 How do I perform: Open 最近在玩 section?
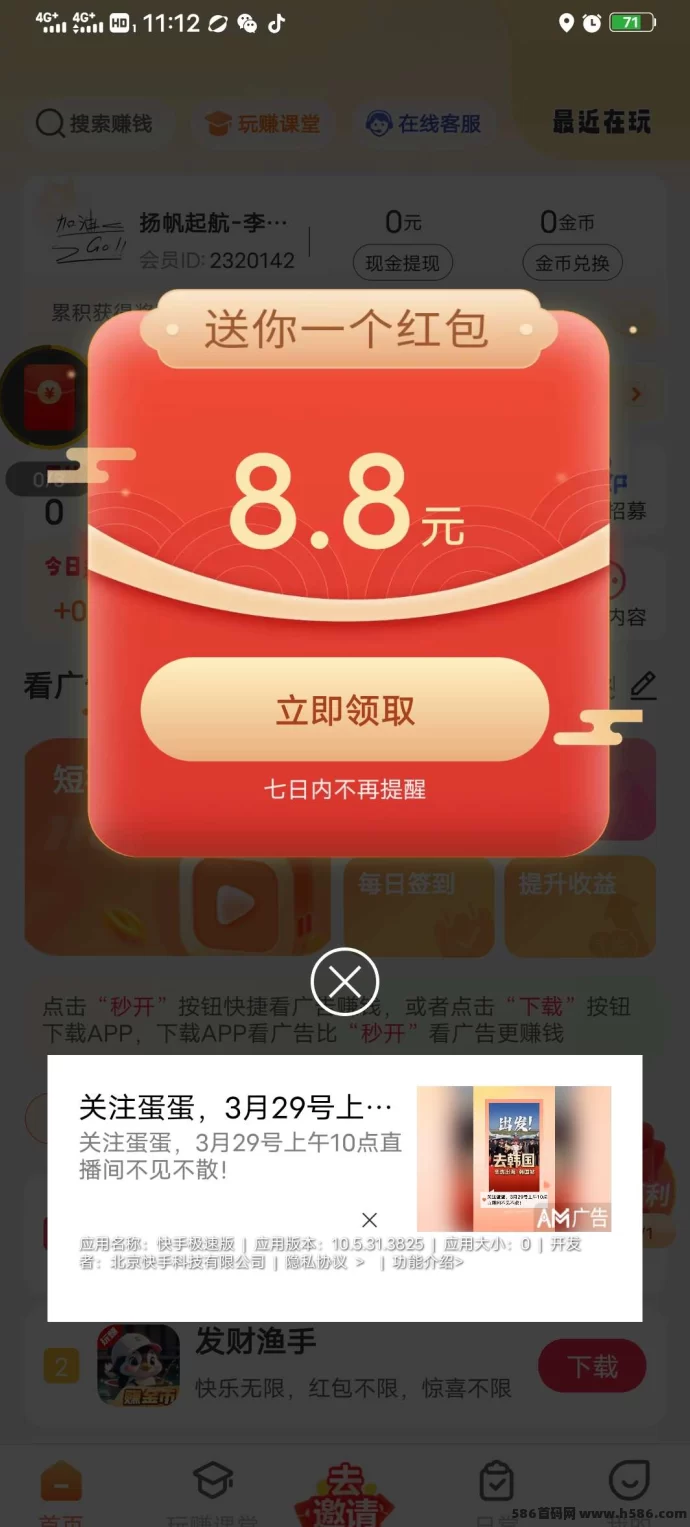pyautogui.click(x=601, y=122)
